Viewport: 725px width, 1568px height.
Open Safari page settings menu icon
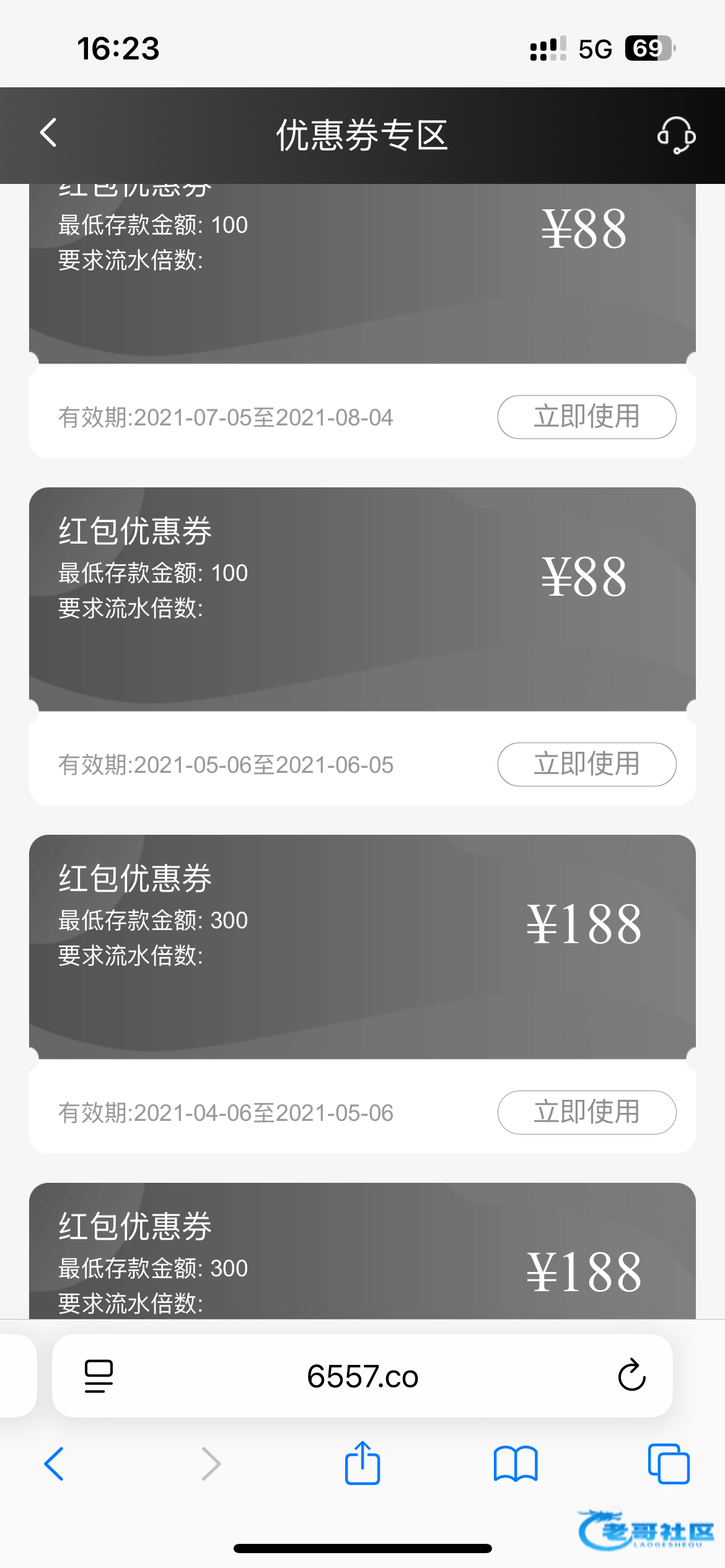[x=99, y=1376]
